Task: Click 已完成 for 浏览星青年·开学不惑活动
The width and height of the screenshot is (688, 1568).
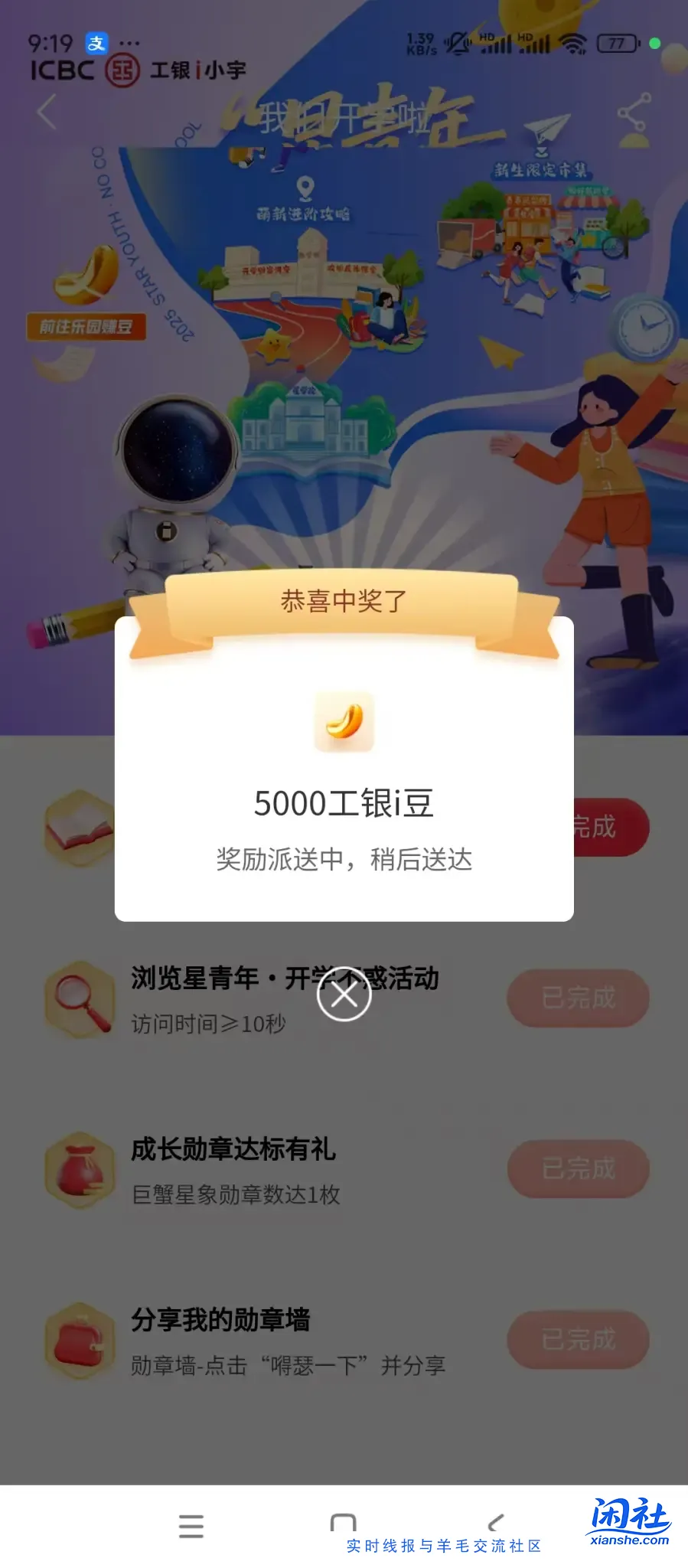Action: coord(578,995)
